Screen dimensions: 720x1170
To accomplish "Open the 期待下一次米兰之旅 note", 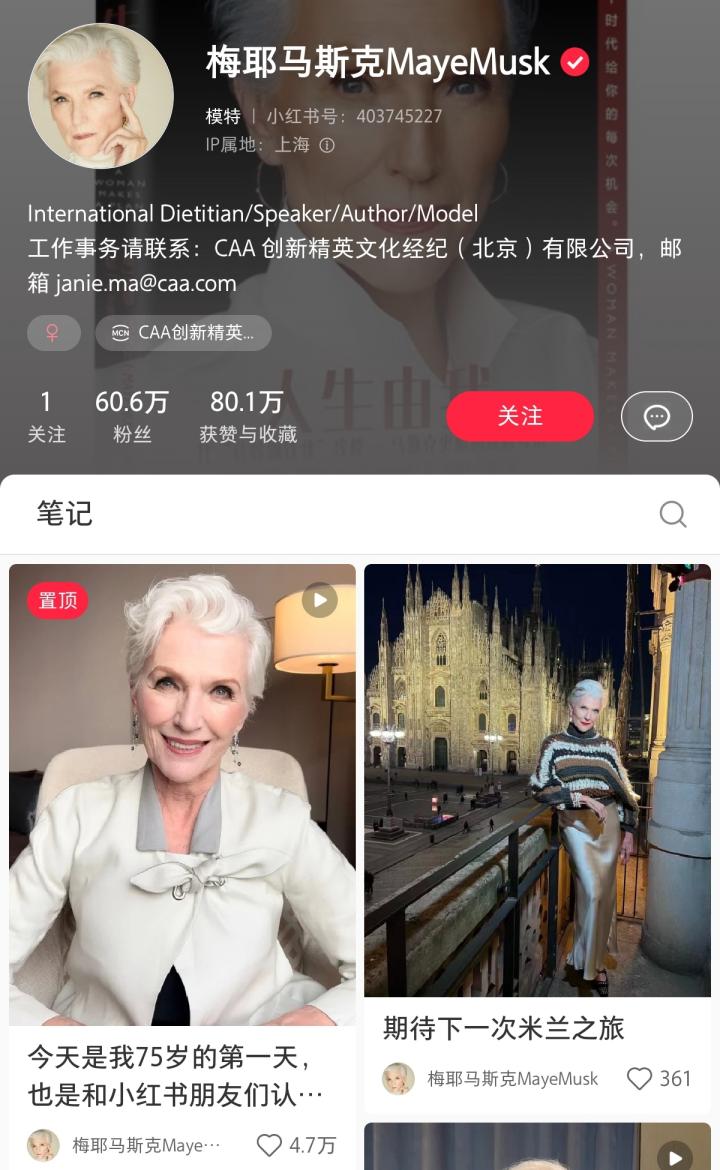I will [537, 780].
